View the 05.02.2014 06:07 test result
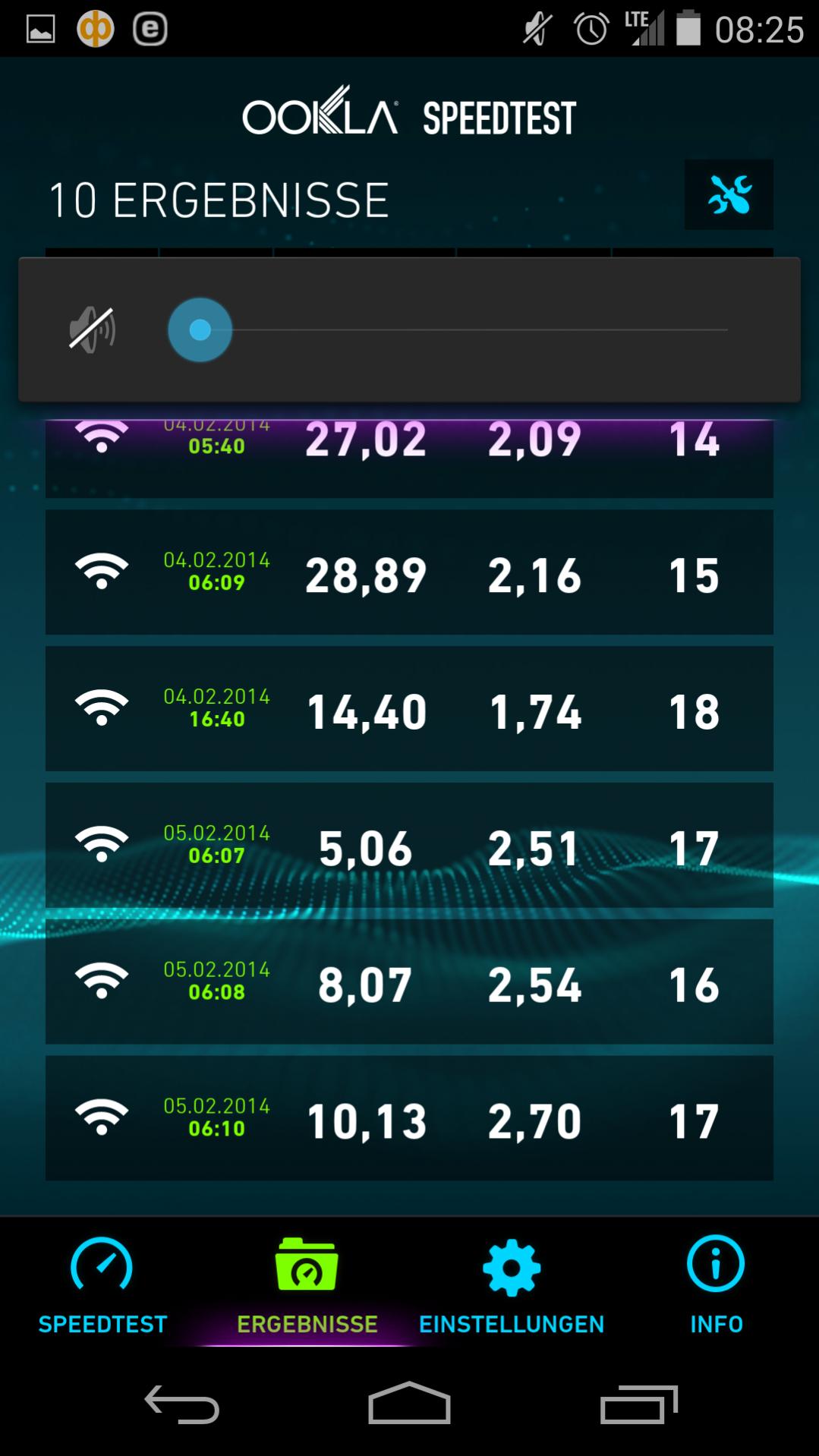The height and width of the screenshot is (1456, 819). pyautogui.click(x=409, y=846)
